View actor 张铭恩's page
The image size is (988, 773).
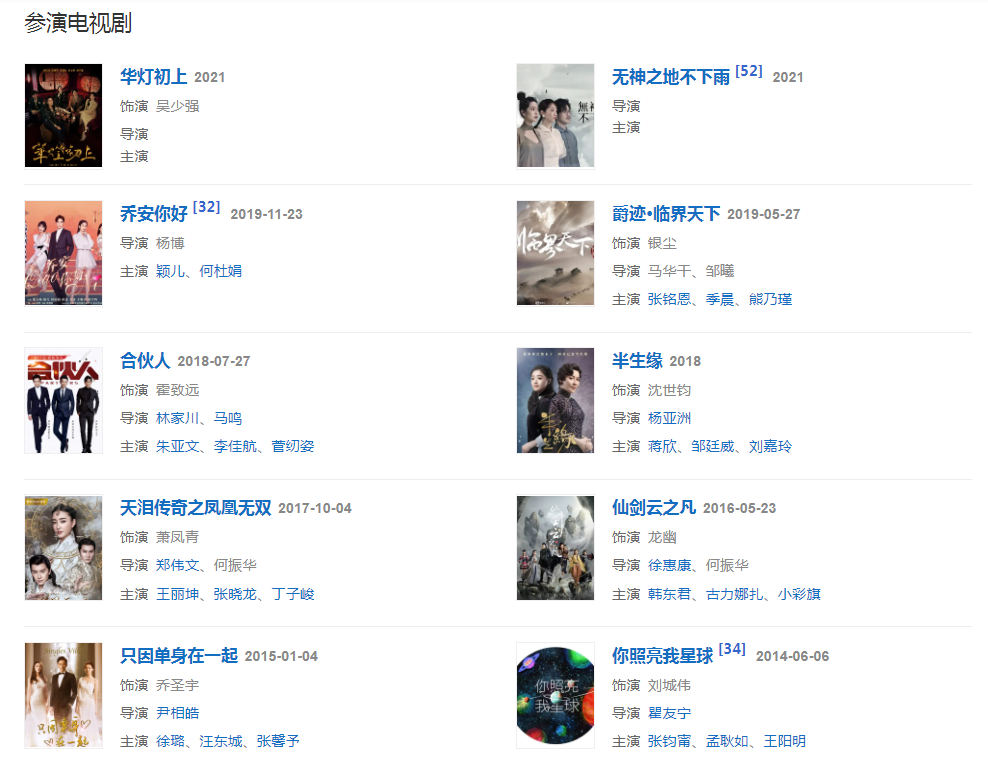pos(669,299)
